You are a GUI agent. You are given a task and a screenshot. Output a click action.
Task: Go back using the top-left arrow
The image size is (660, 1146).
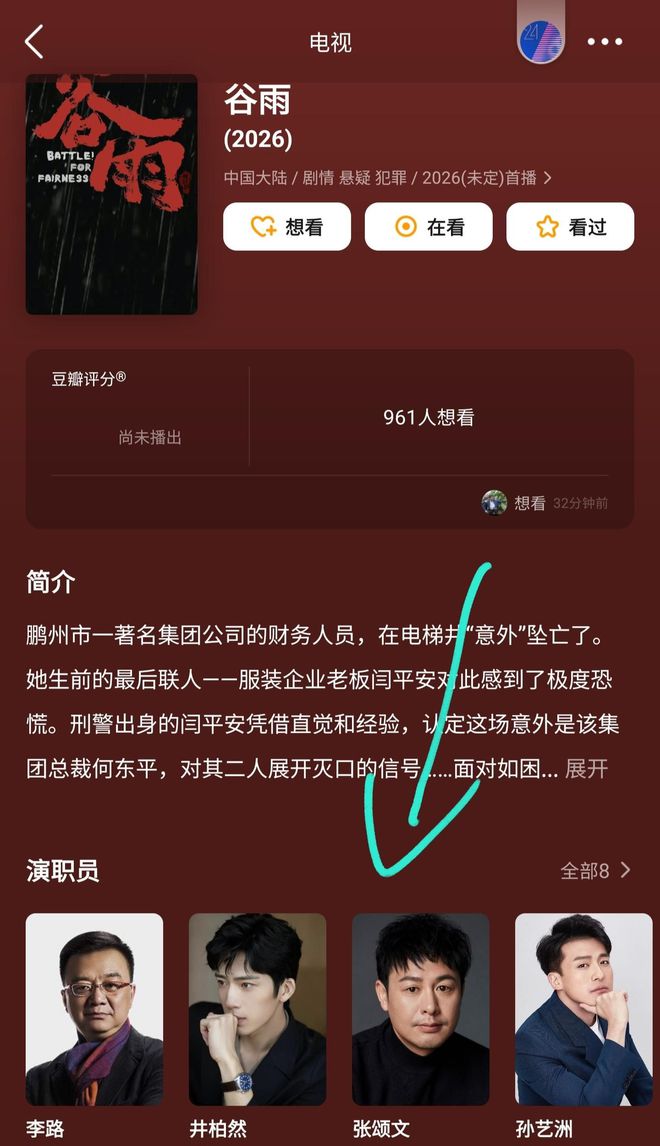coord(34,42)
